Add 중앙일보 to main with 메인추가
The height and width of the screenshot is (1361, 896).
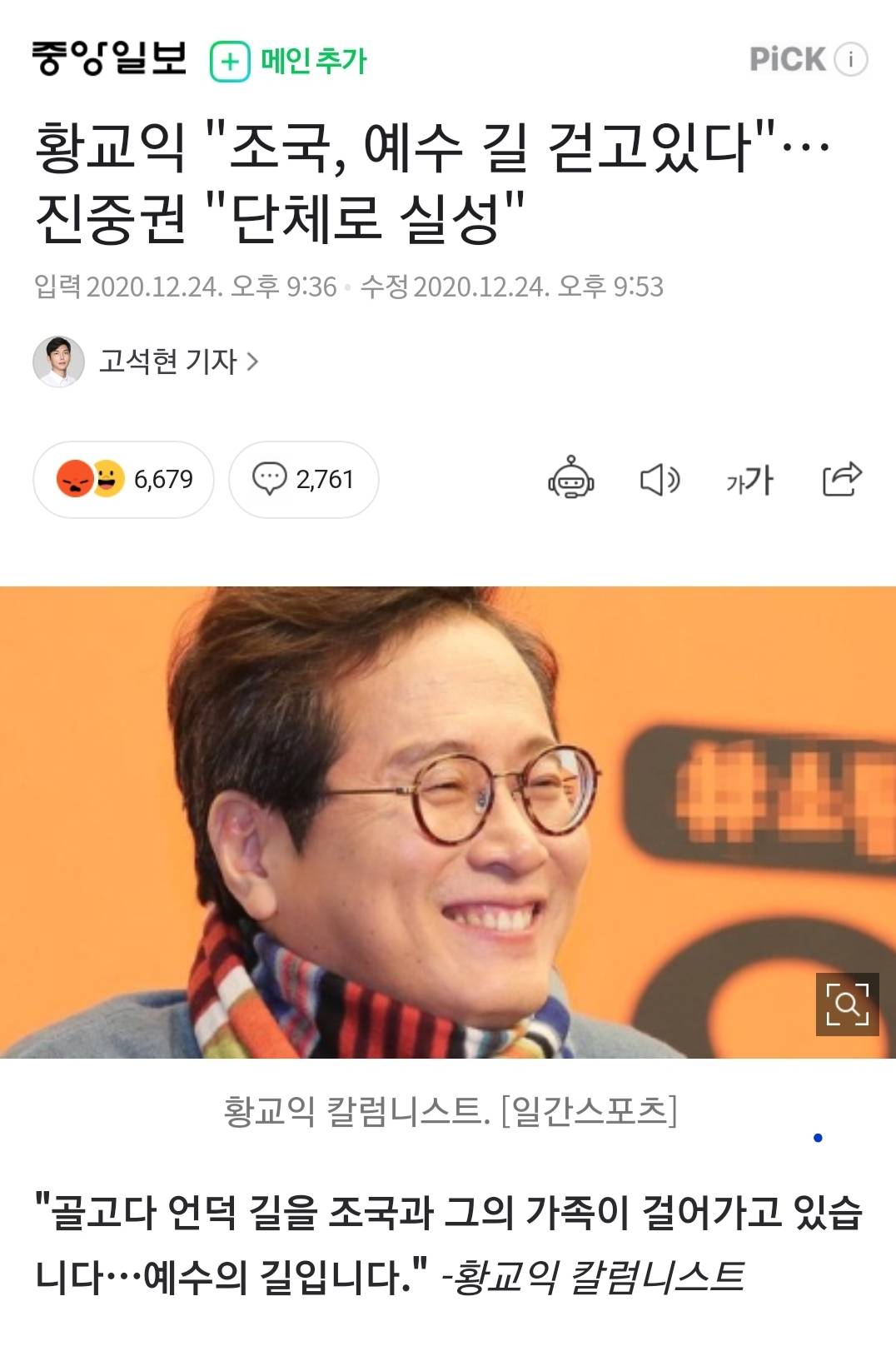click(288, 61)
